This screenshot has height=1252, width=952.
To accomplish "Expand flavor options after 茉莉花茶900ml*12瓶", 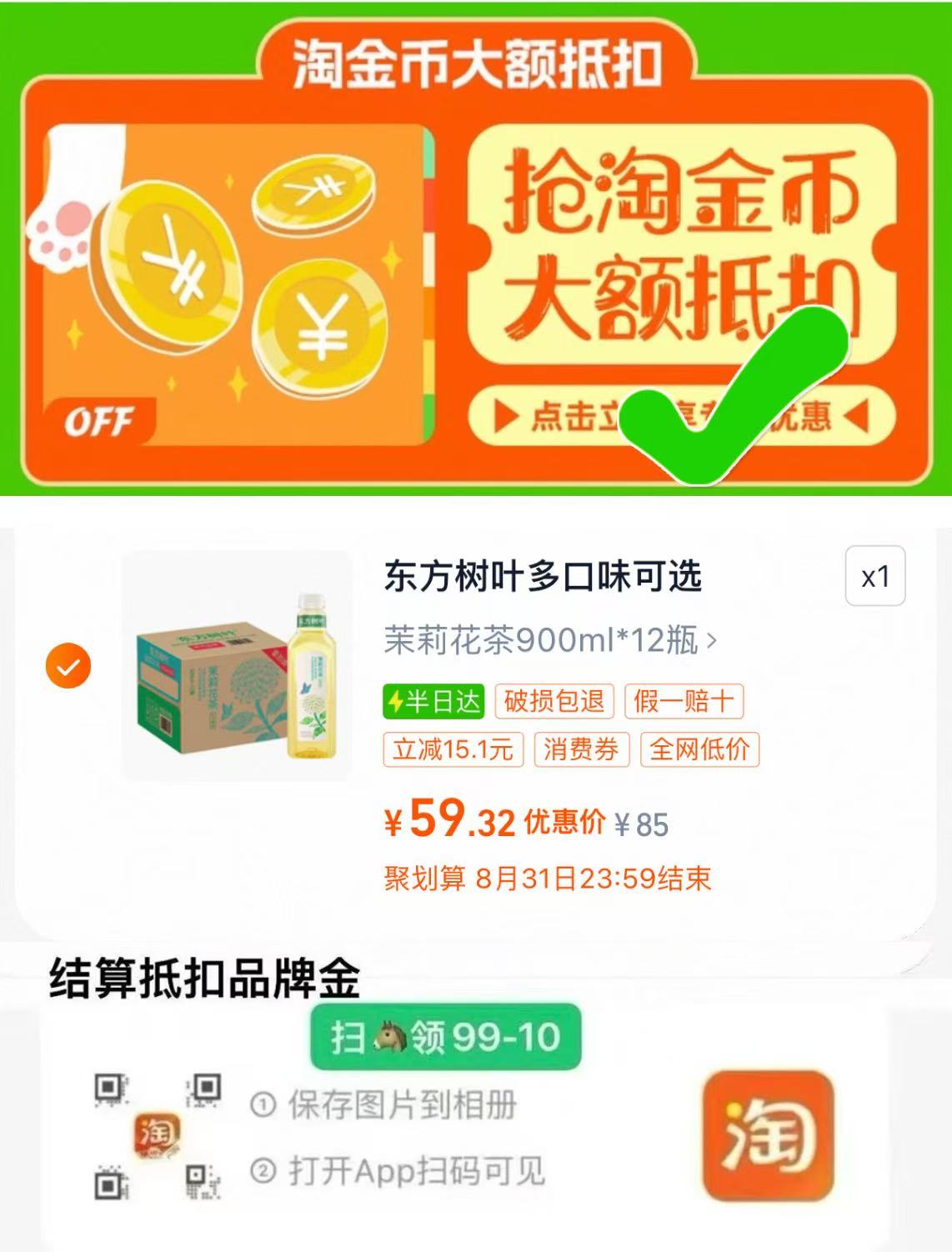I will tap(713, 642).
